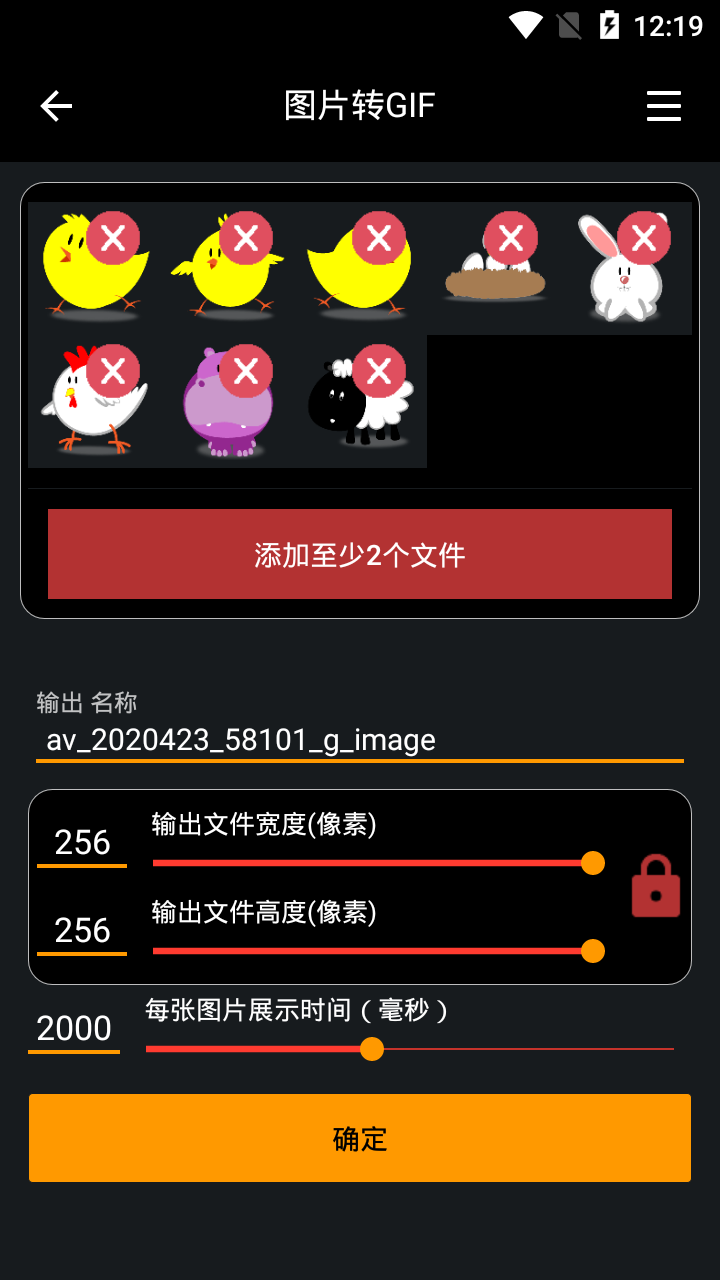The width and height of the screenshot is (720, 1280).
Task: Click the frame display duration slider
Action: 373,1049
